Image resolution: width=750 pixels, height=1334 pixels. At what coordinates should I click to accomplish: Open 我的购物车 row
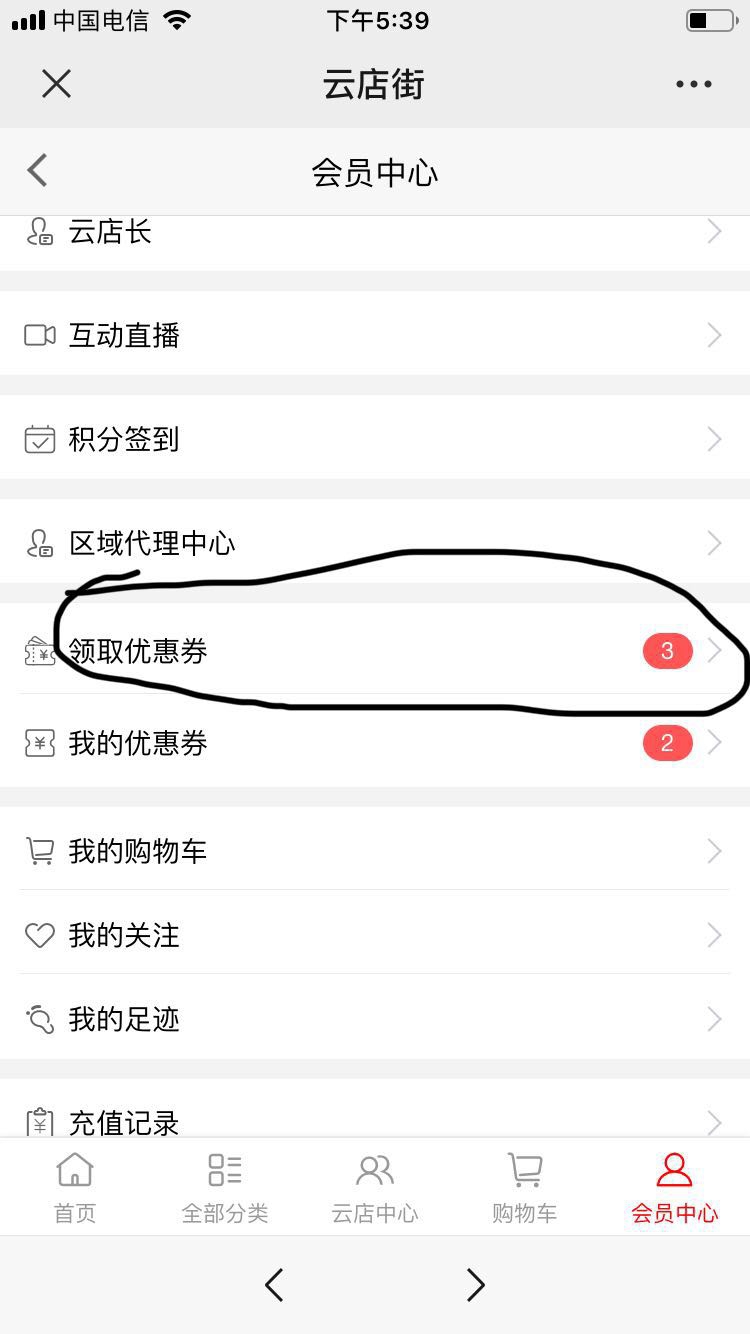374,851
